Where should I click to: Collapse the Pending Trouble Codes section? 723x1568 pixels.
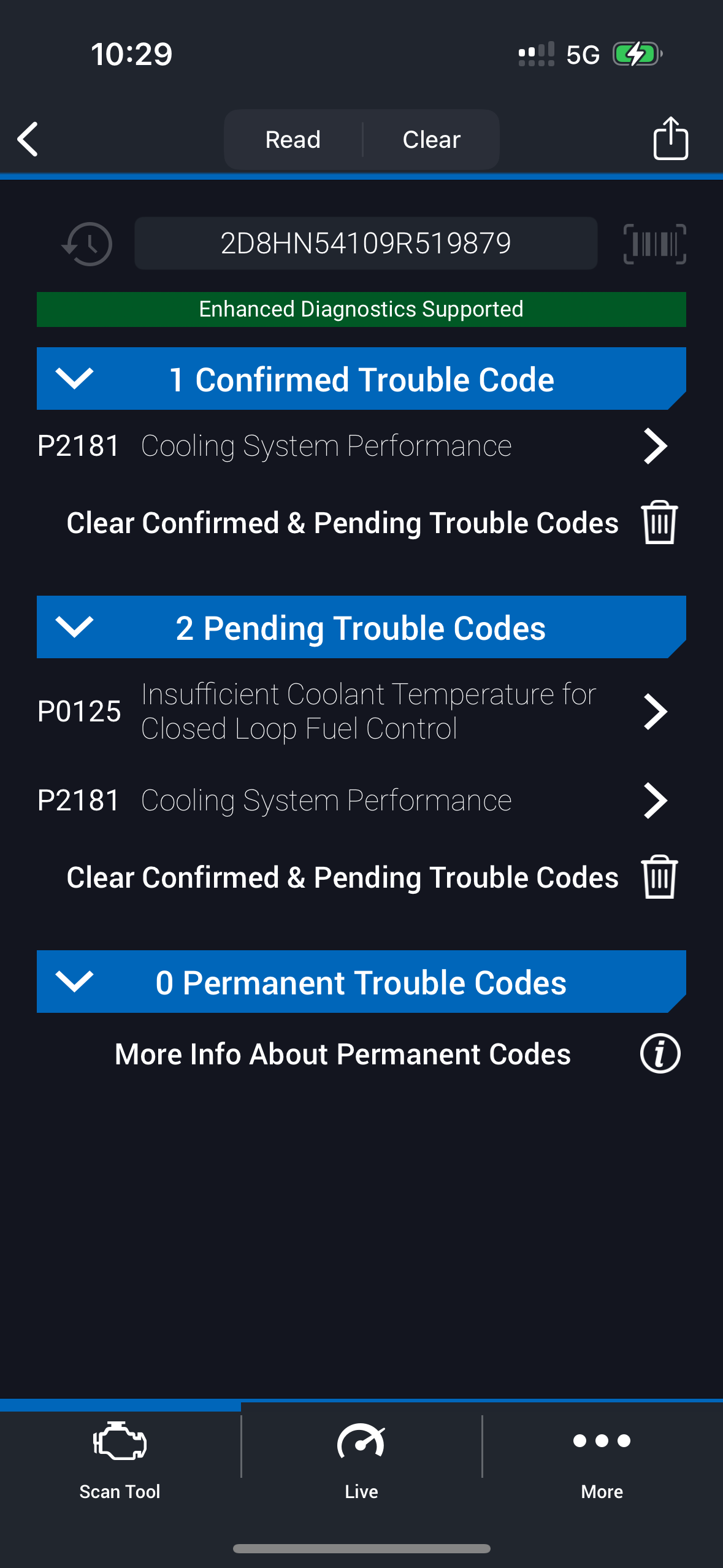pos(74,627)
